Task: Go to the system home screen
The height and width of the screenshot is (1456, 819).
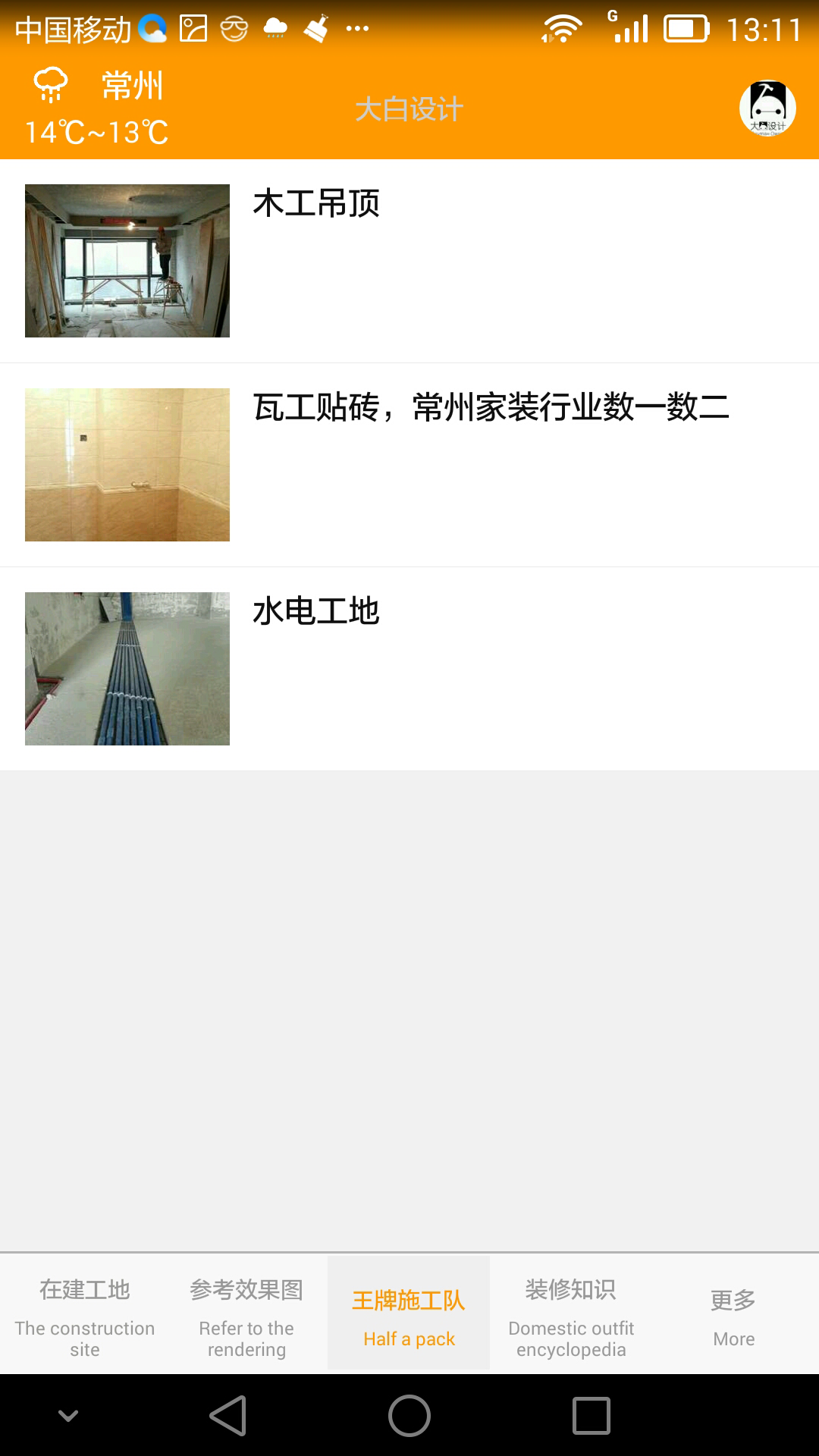Action: [409, 1416]
